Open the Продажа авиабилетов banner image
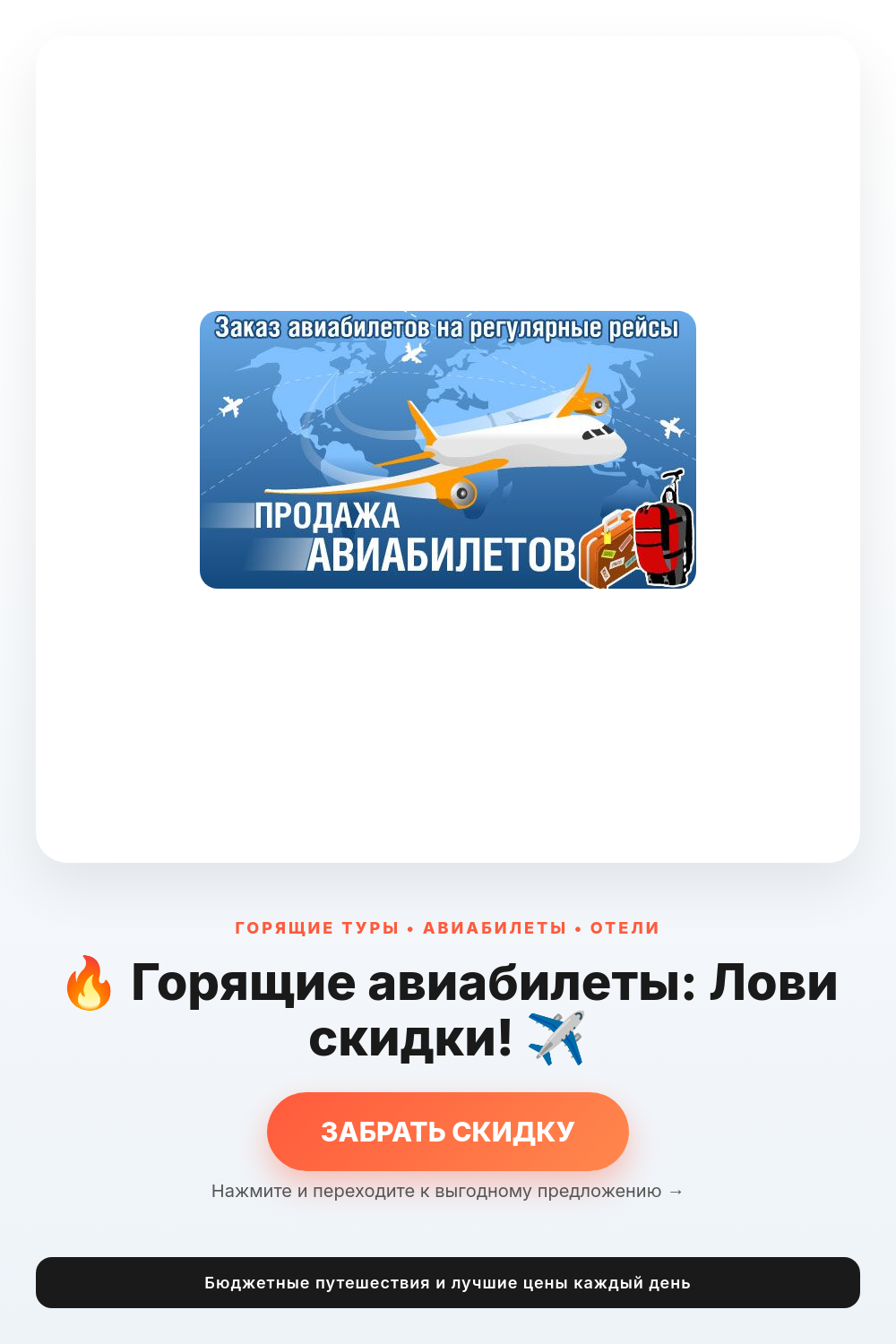This screenshot has height=1344, width=896. pos(448,450)
